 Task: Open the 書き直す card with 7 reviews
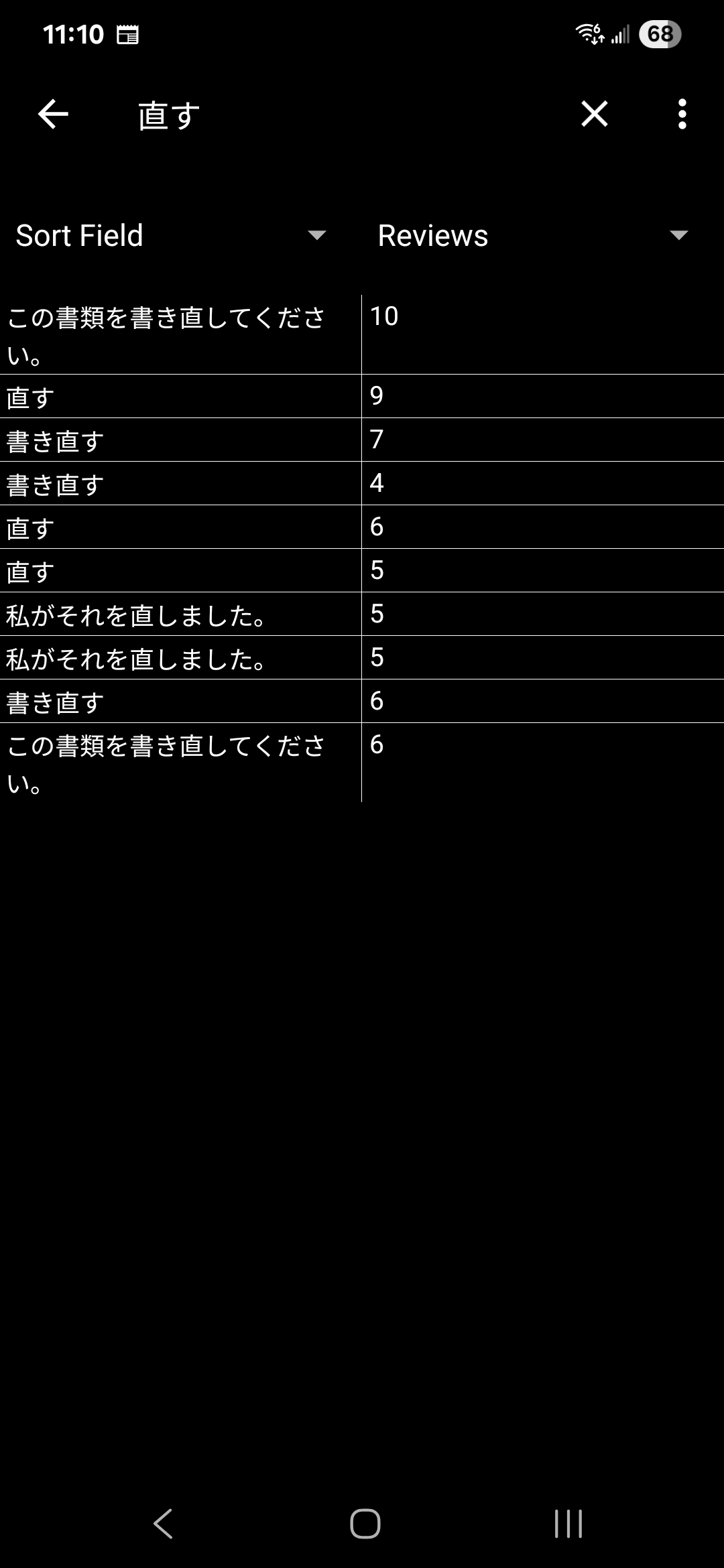point(362,440)
